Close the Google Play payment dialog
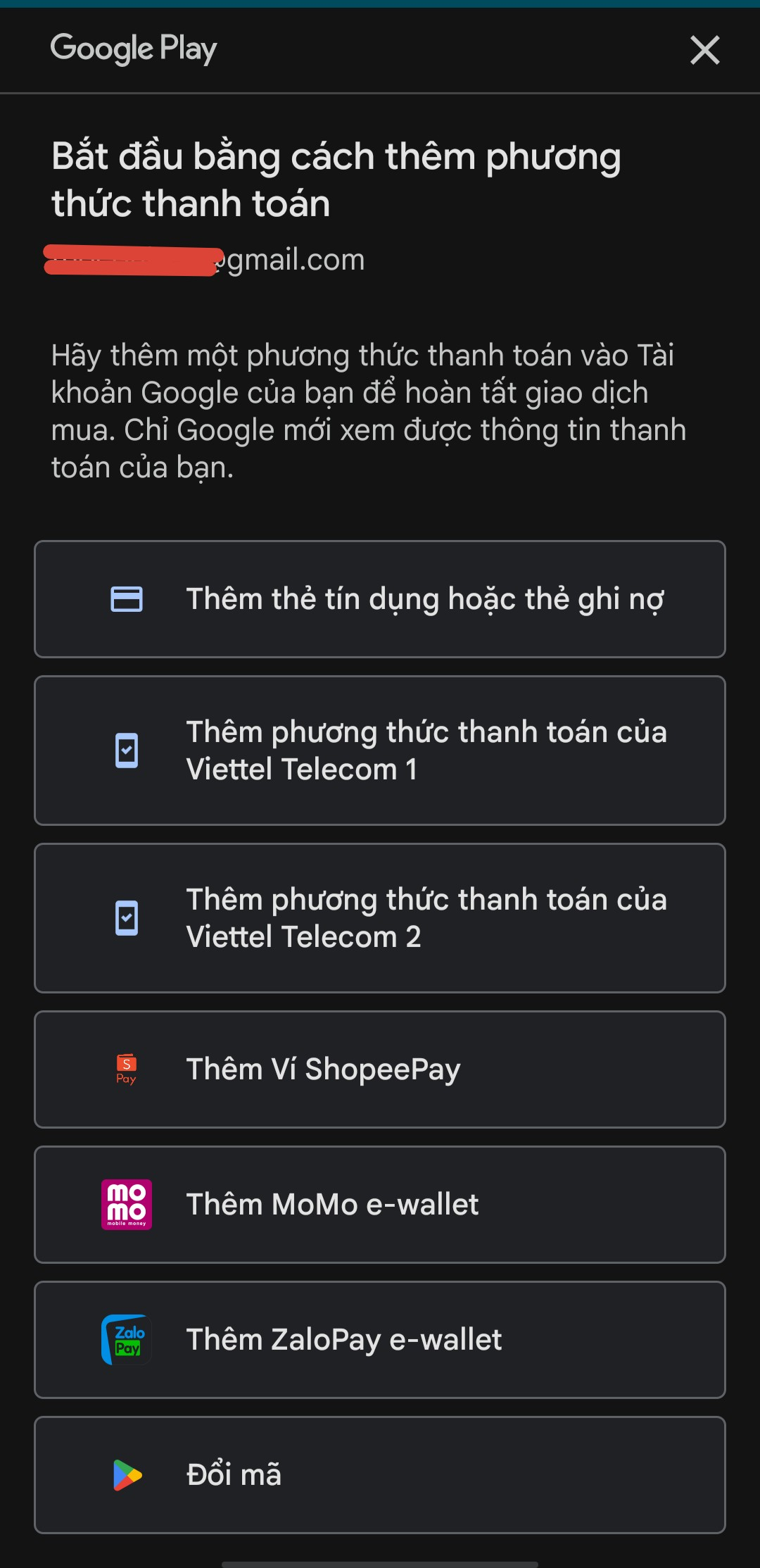This screenshot has width=760, height=1568. pos(704,50)
